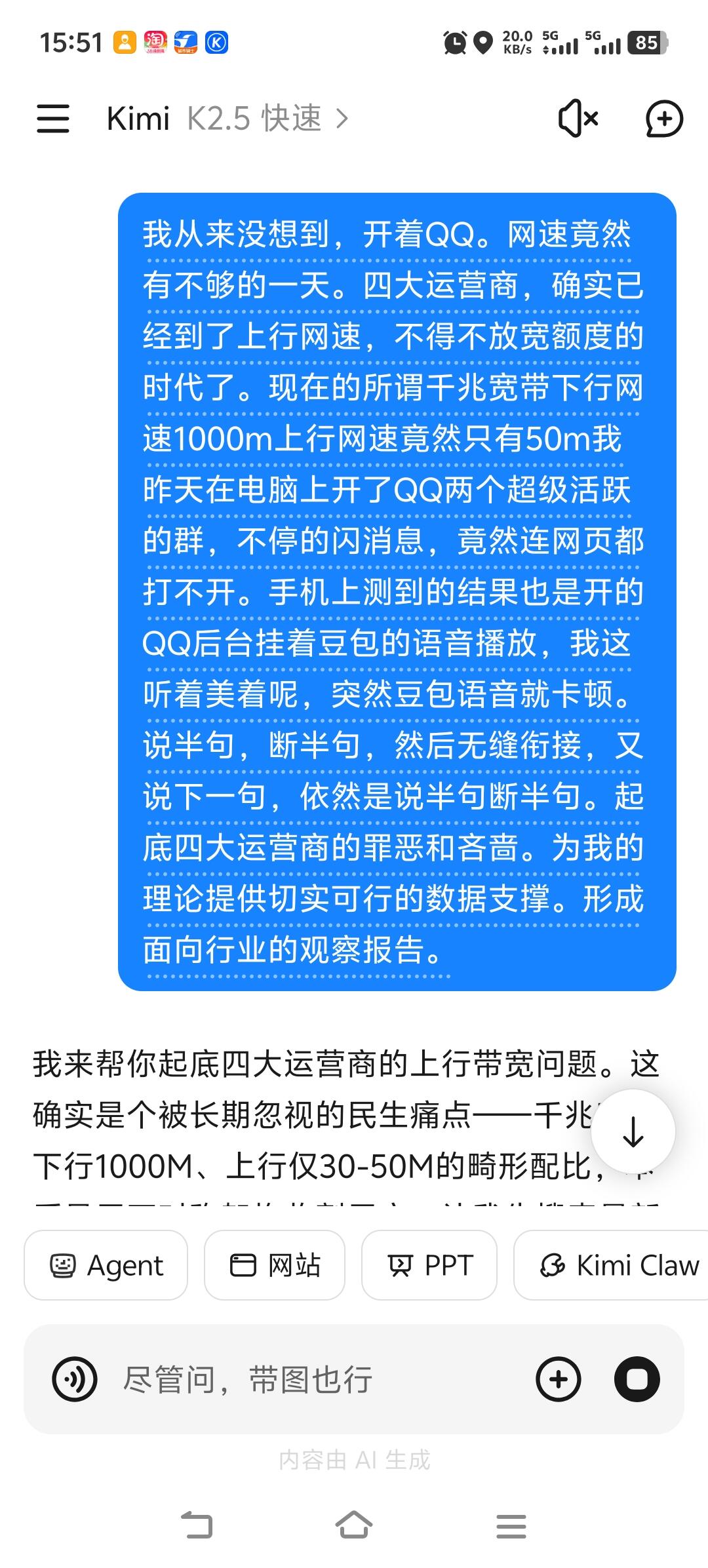Open the hamburger drawer menu
Screen dimensions: 708x1568
53,119
